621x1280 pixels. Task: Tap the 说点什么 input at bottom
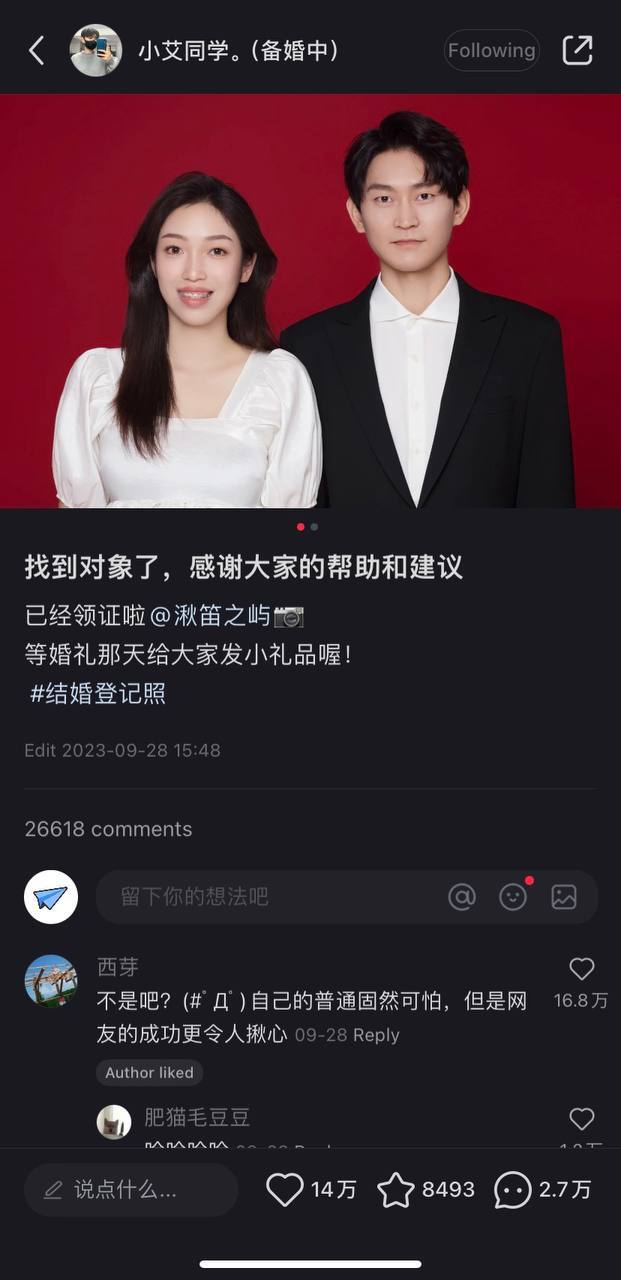pyautogui.click(x=130, y=1190)
